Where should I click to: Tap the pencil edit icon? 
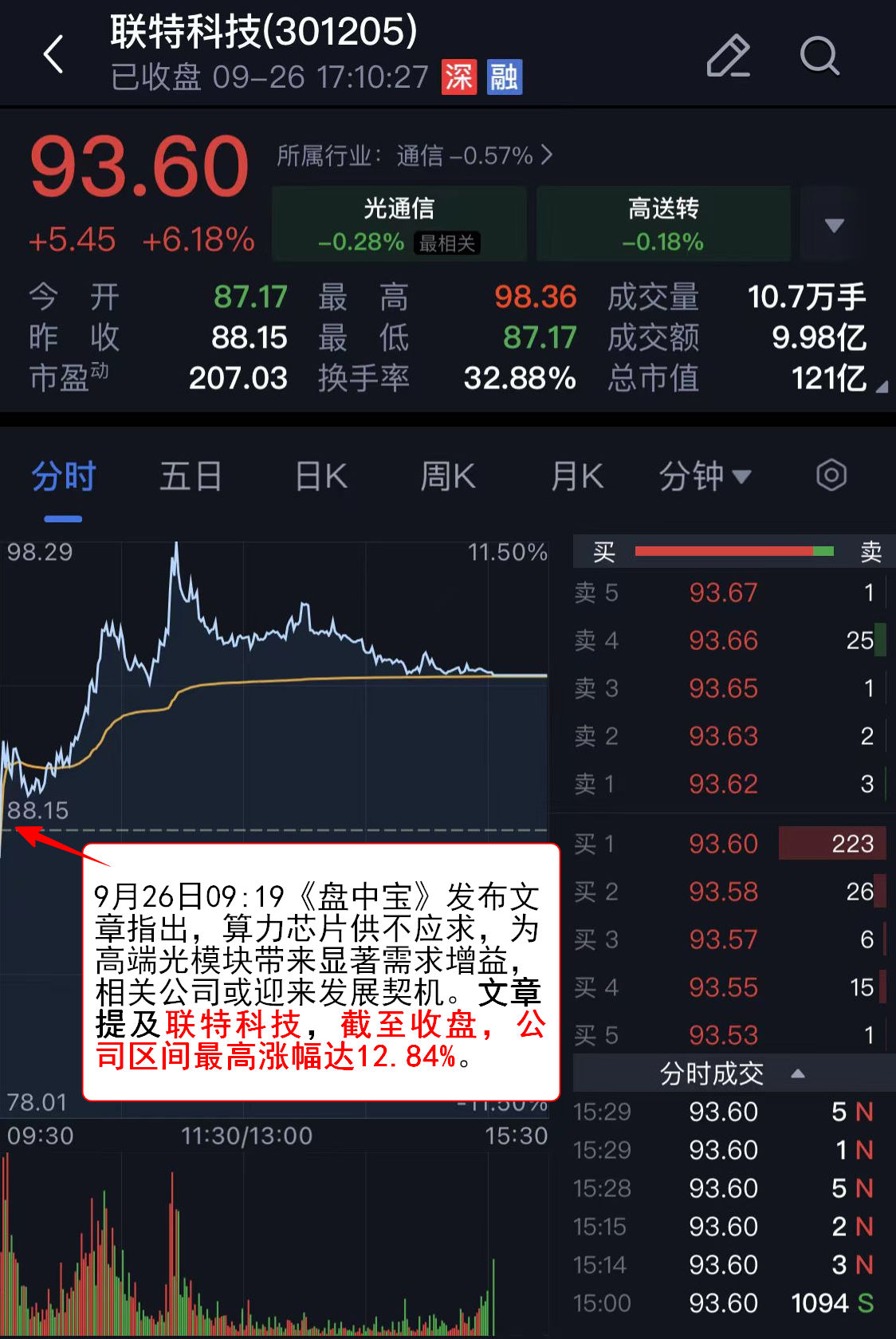coord(729,56)
